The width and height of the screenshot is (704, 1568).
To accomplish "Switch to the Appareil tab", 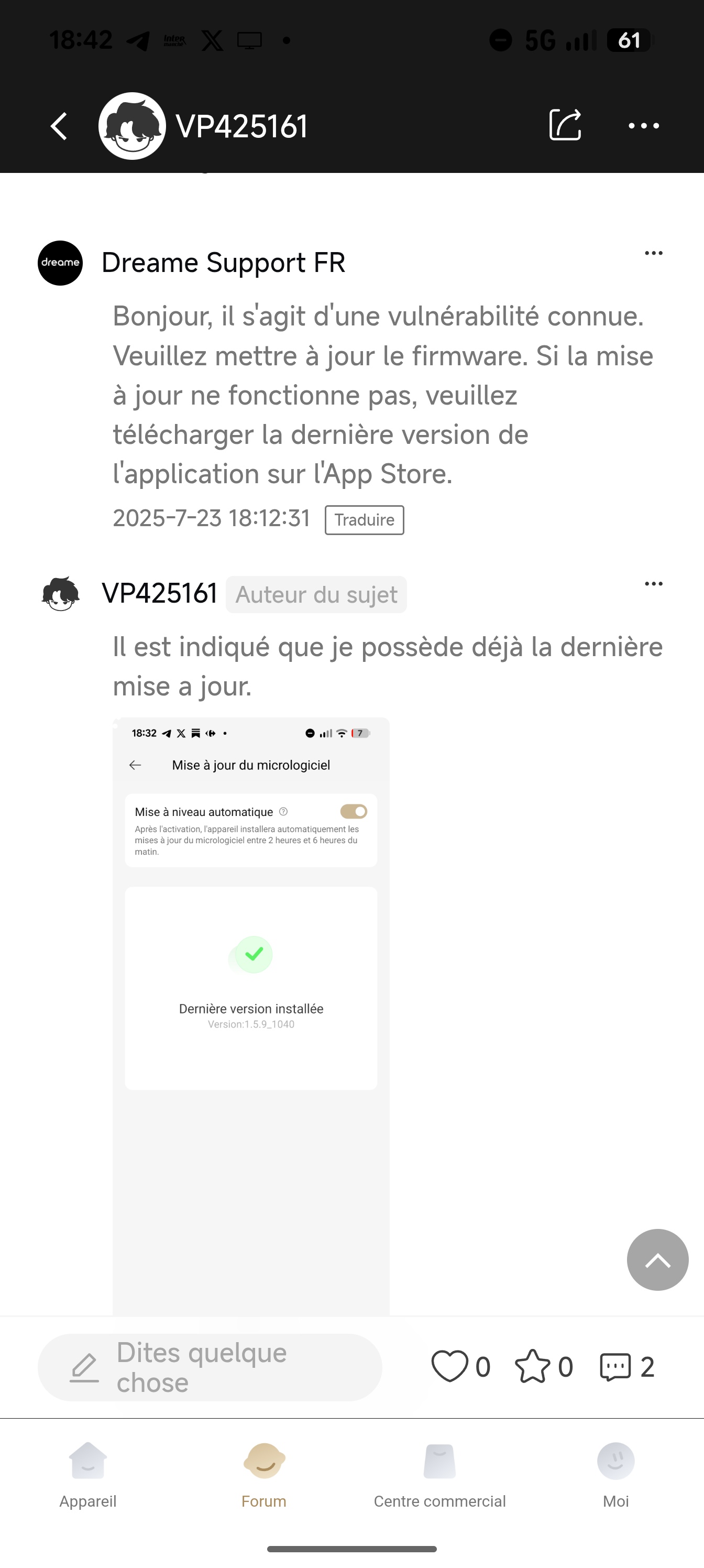I will click(x=87, y=1474).
